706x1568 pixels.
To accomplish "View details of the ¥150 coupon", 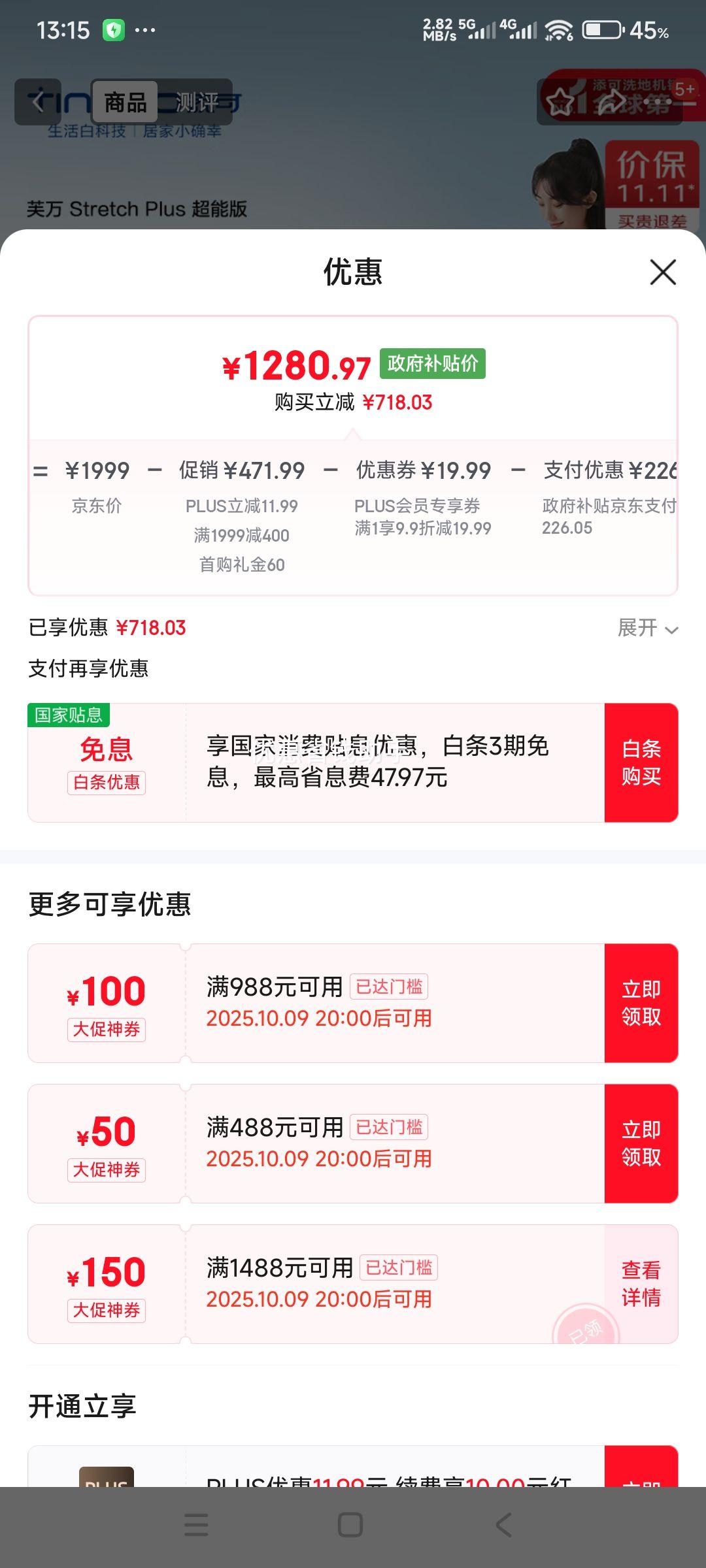I will click(x=641, y=1283).
